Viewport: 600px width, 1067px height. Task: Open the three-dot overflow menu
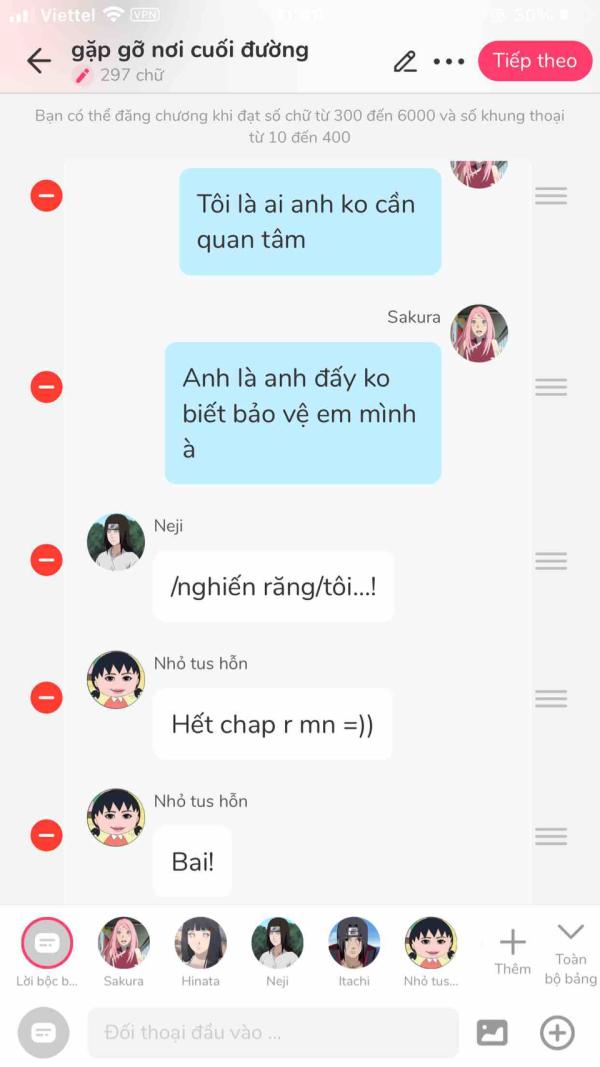click(449, 61)
